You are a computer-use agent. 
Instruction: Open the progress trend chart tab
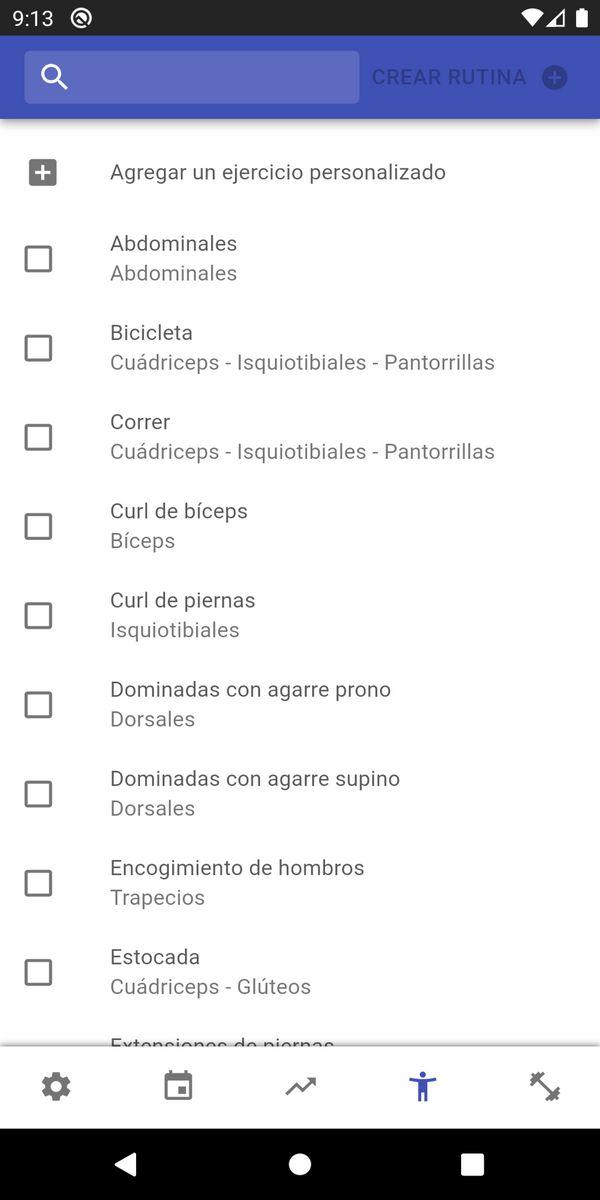tap(300, 1087)
